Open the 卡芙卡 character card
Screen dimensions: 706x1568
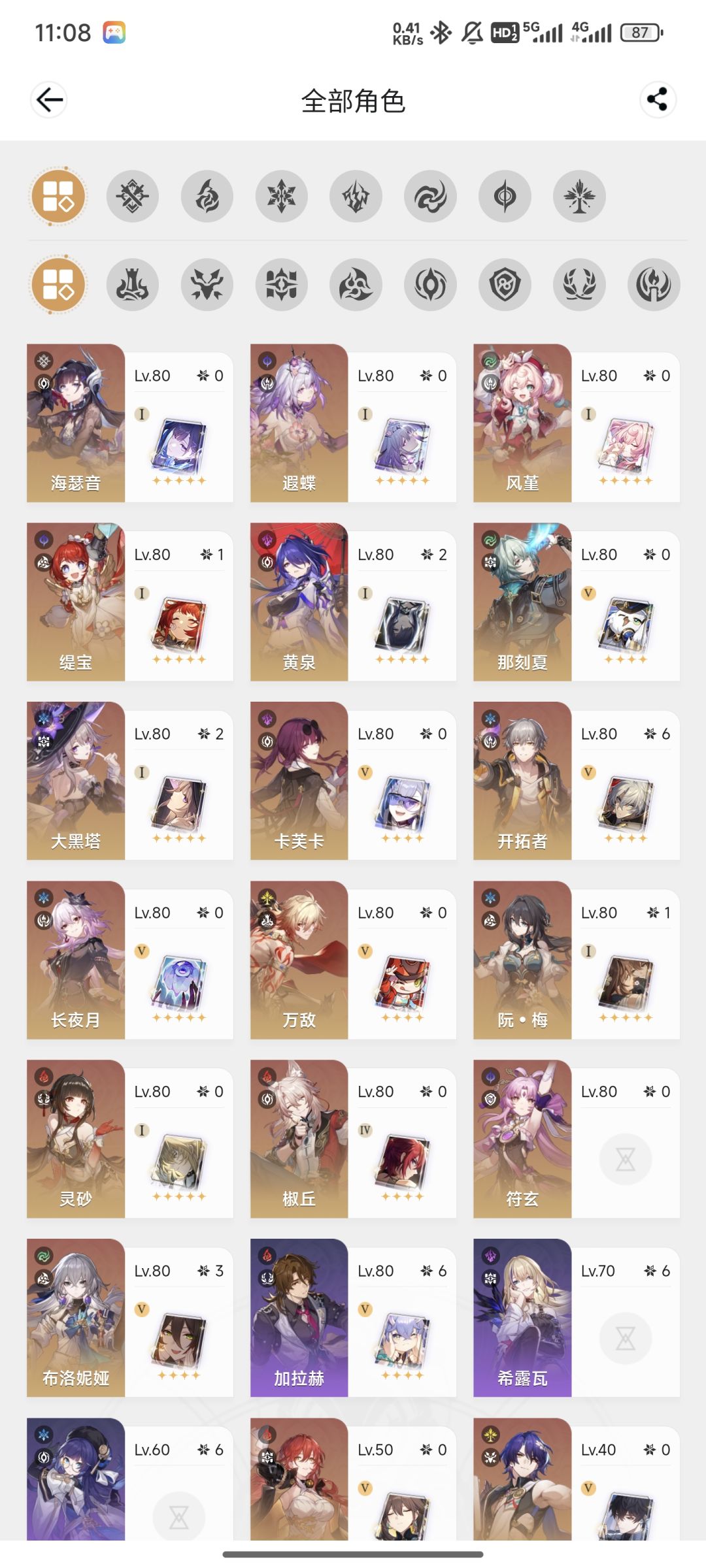353,781
